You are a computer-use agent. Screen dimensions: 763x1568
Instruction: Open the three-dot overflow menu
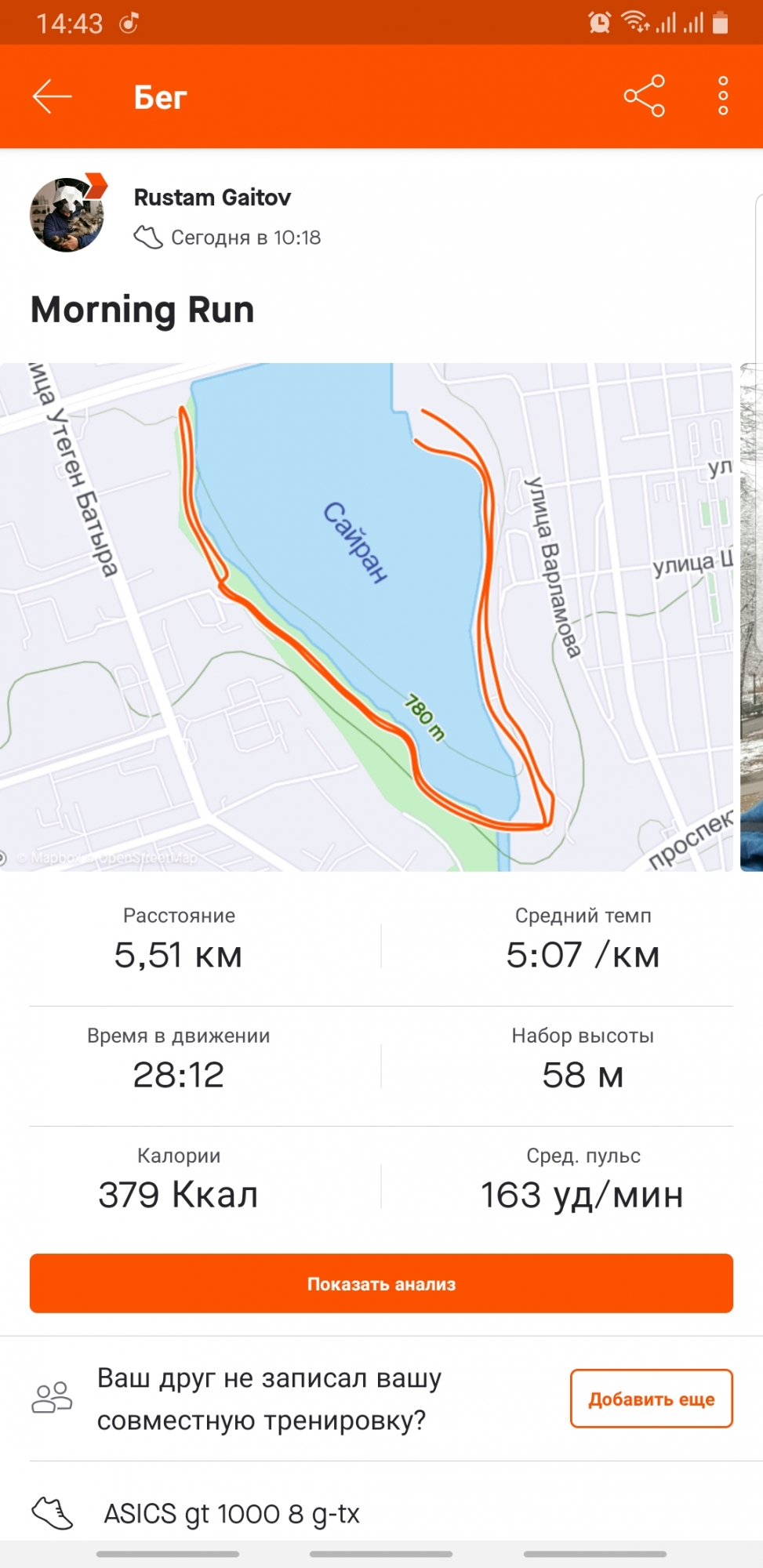723,96
